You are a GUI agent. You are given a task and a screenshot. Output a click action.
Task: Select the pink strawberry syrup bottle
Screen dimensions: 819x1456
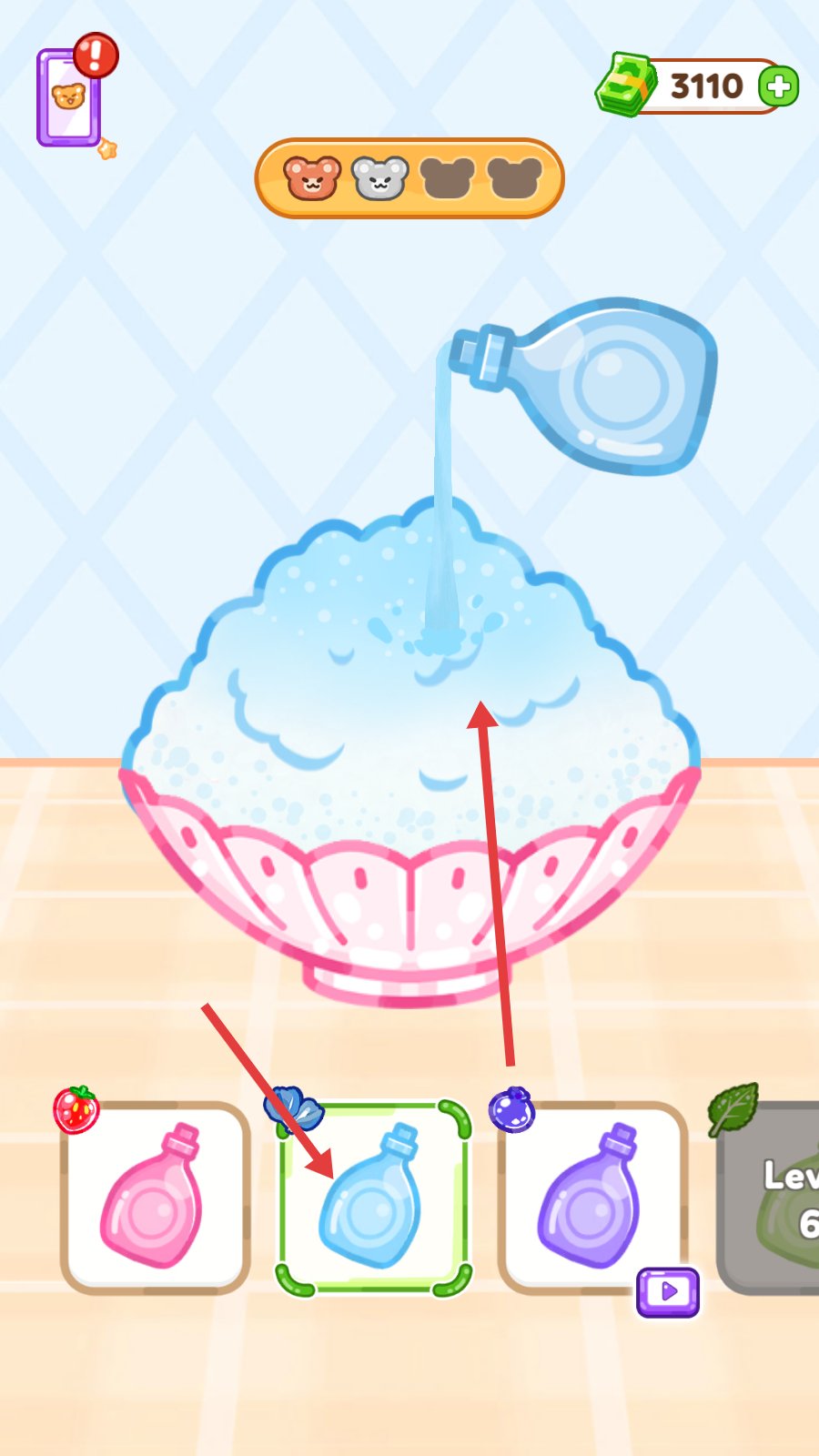point(155,1197)
